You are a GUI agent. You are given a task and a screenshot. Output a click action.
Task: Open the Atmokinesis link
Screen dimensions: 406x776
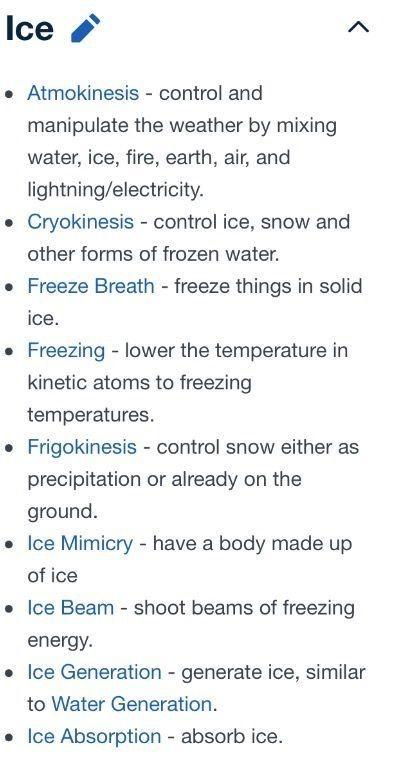pos(83,93)
